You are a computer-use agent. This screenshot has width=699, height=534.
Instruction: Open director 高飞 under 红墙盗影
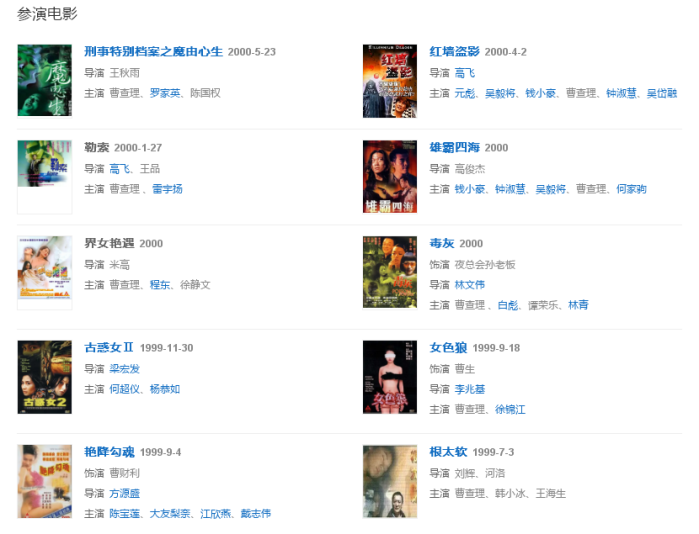pos(465,73)
